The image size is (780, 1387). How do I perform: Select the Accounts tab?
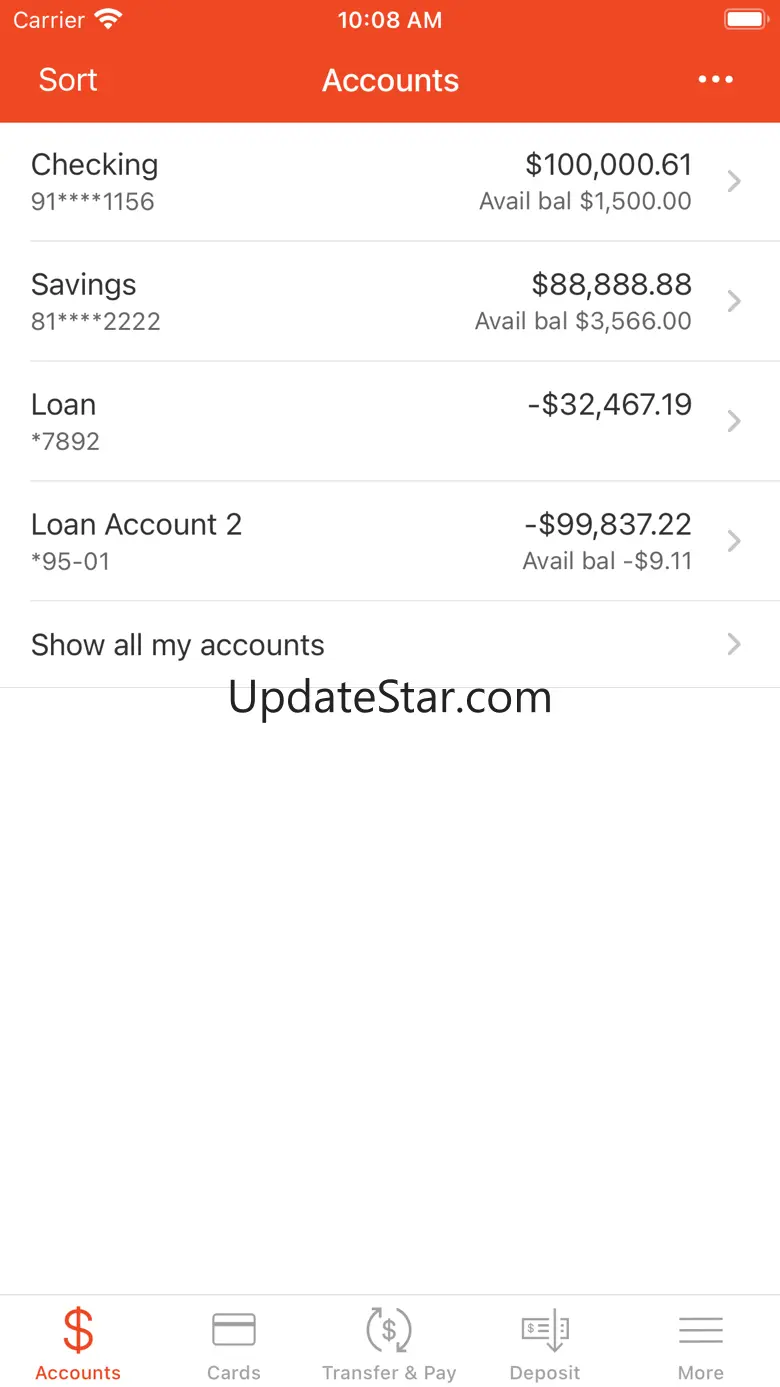pyautogui.click(x=78, y=1344)
